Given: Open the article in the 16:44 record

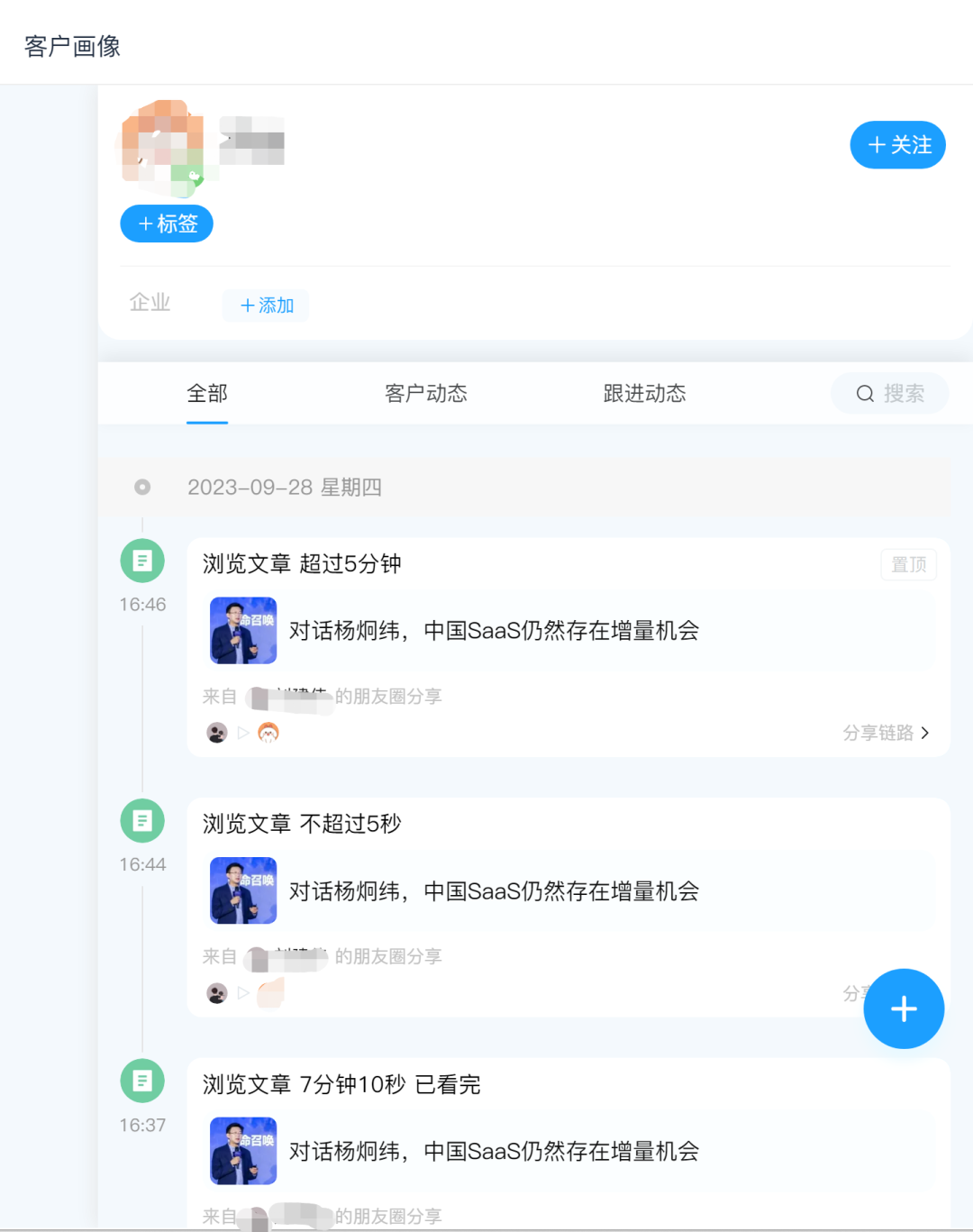Looking at the screenshot, I should (493, 891).
